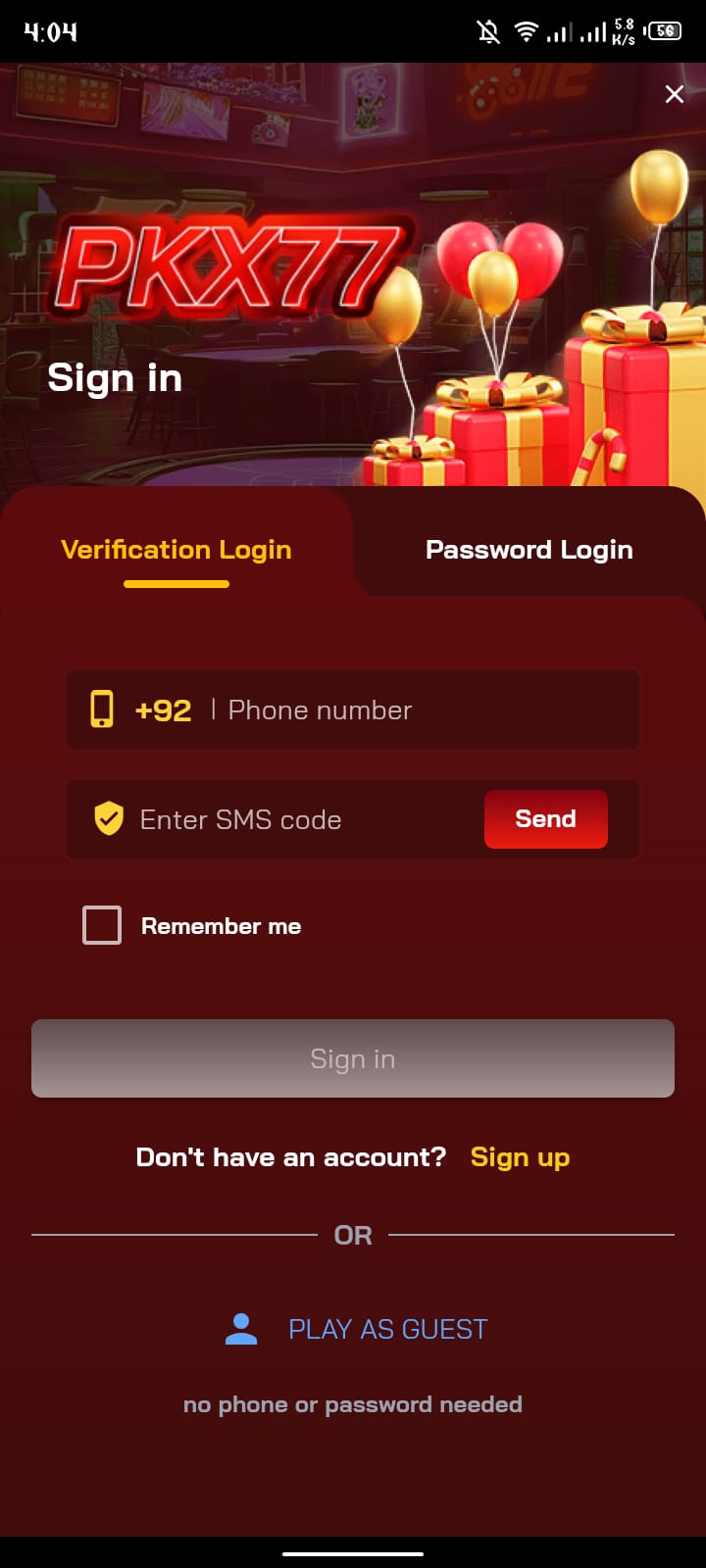Select the Verification Login tab

[x=176, y=550]
